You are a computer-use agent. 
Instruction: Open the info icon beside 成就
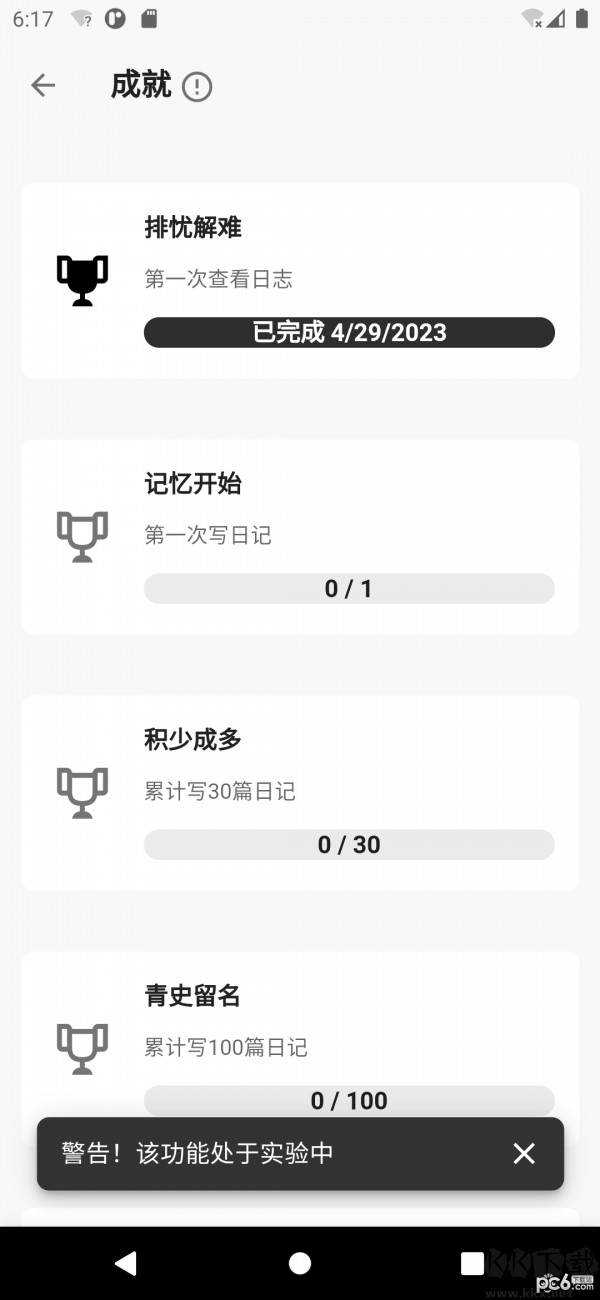197,87
